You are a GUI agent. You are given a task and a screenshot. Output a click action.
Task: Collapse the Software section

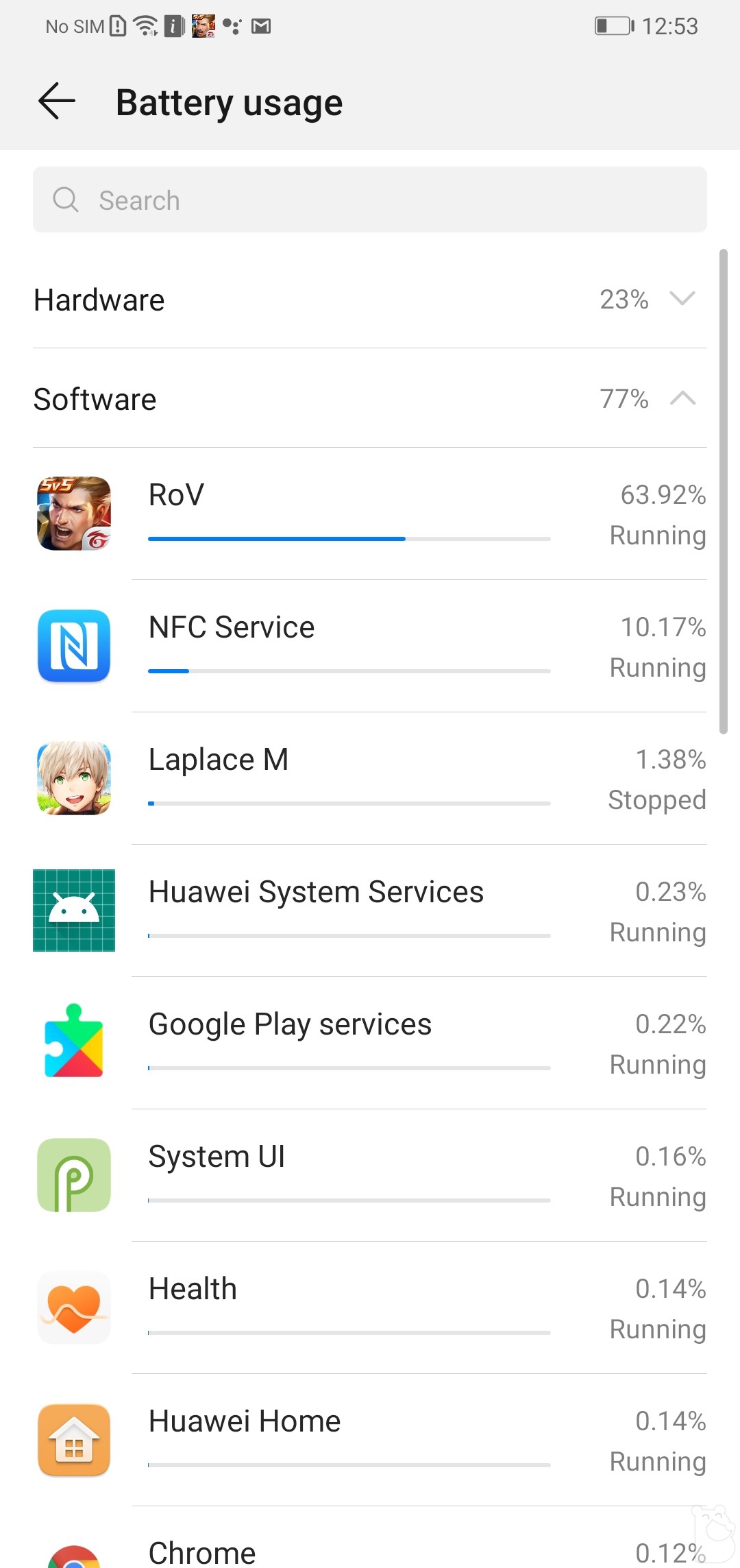pos(370,399)
